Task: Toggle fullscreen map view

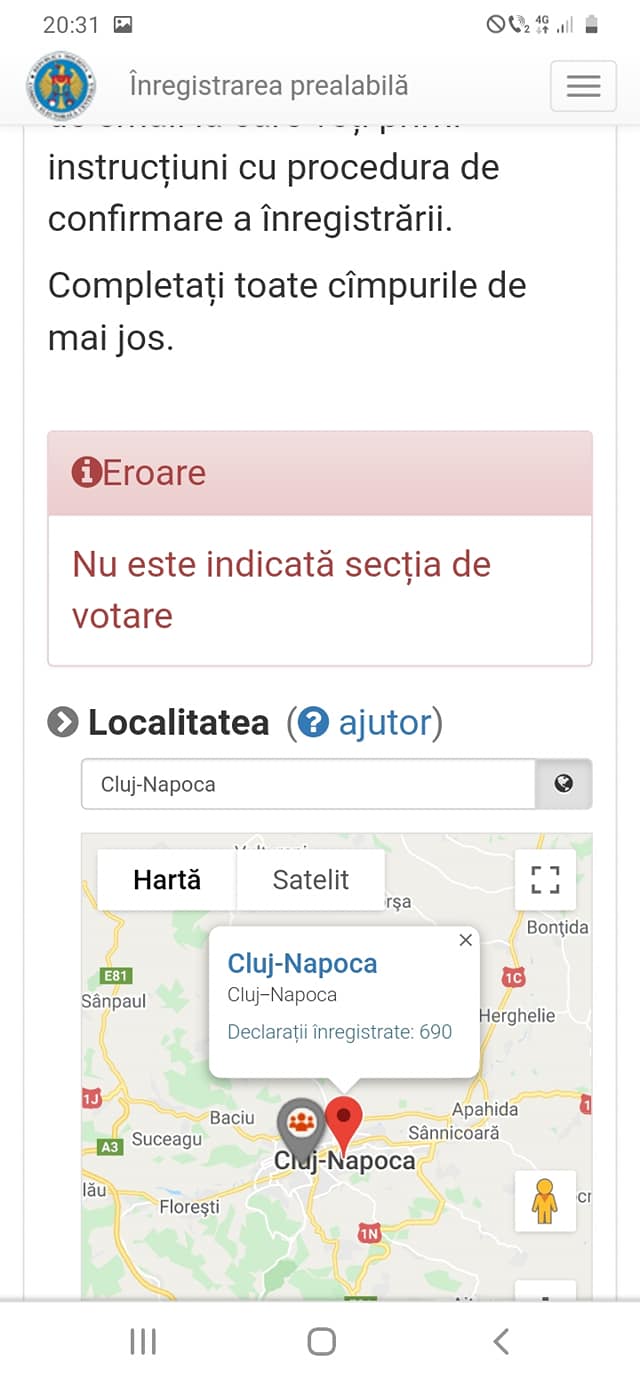Action: click(x=545, y=880)
